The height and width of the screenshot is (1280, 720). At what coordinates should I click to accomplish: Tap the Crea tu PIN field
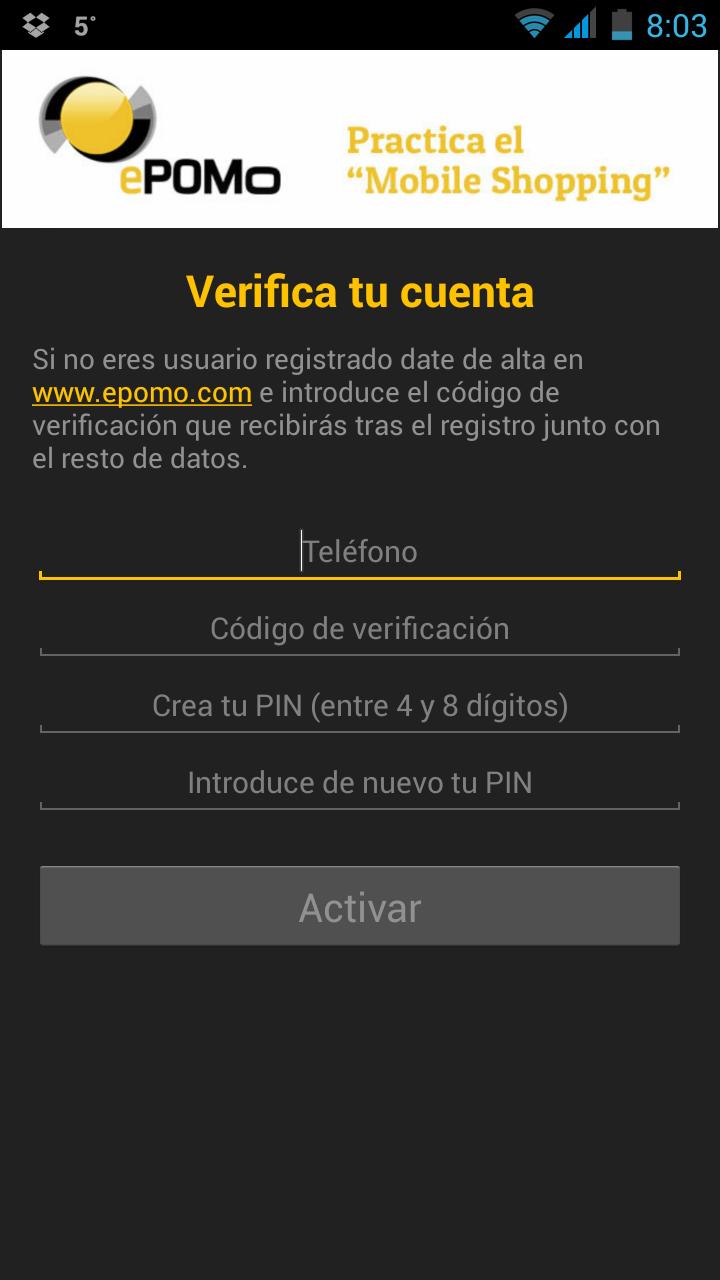pyautogui.click(x=360, y=705)
